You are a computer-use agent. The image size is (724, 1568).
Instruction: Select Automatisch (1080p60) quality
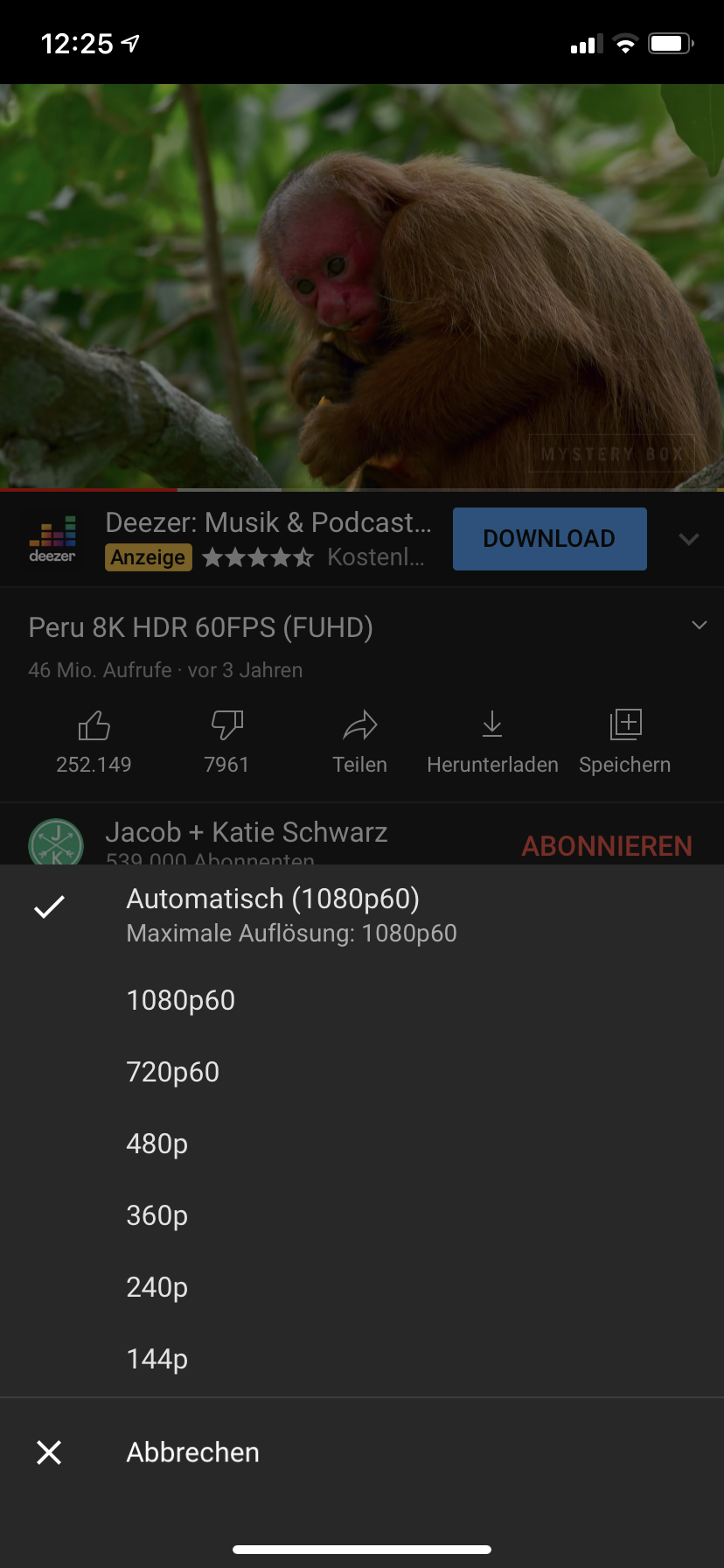coord(362,914)
